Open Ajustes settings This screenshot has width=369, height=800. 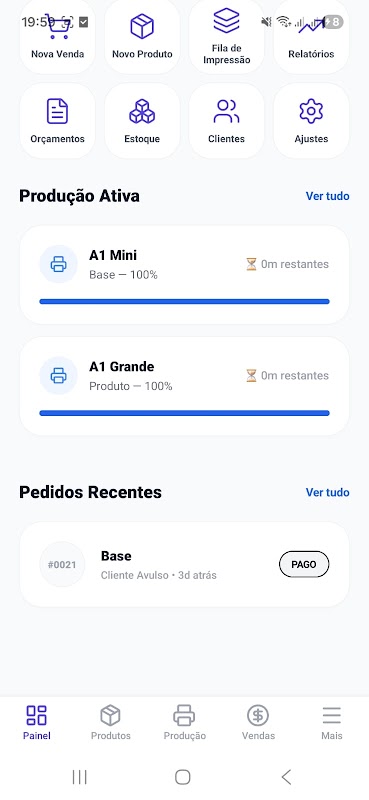pyautogui.click(x=311, y=121)
